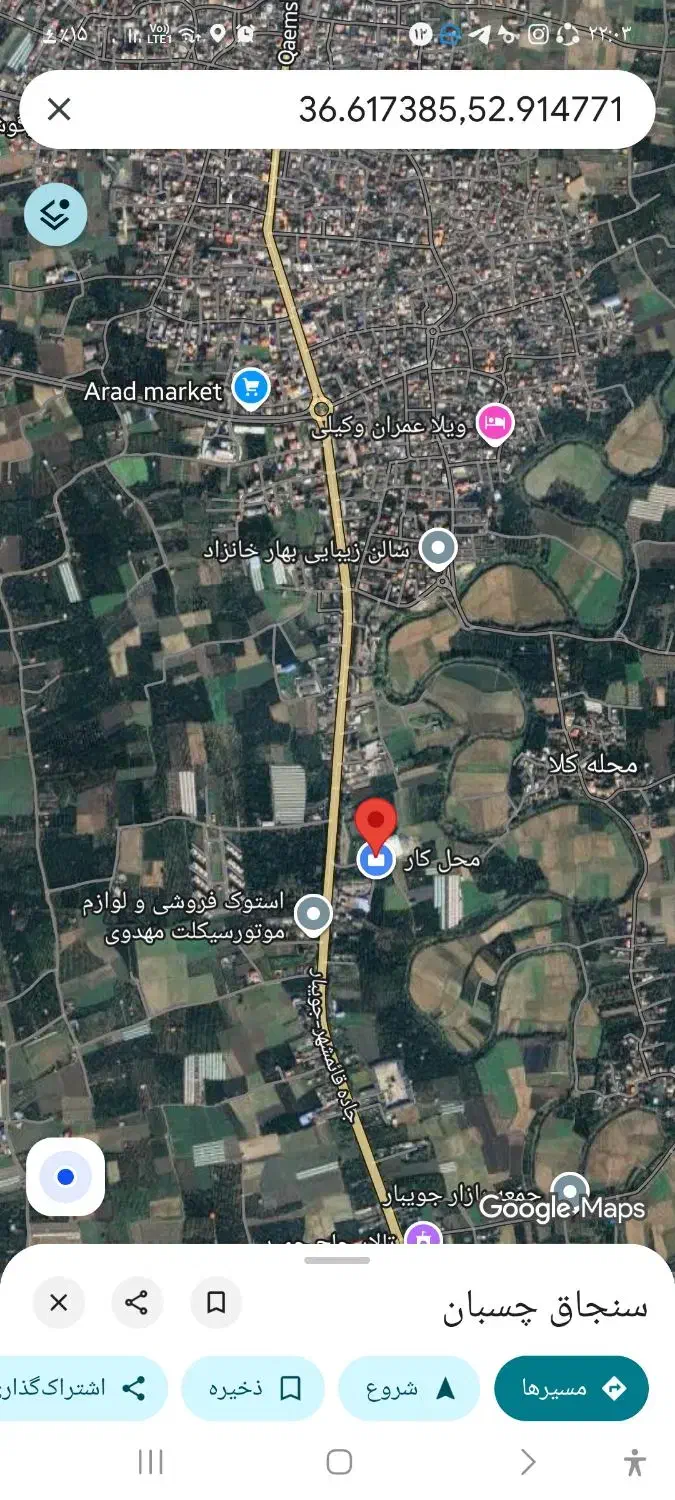Select the سالن زیبایی بهار خانزاد marker
This screenshot has width=675, height=1500.
coord(438,548)
